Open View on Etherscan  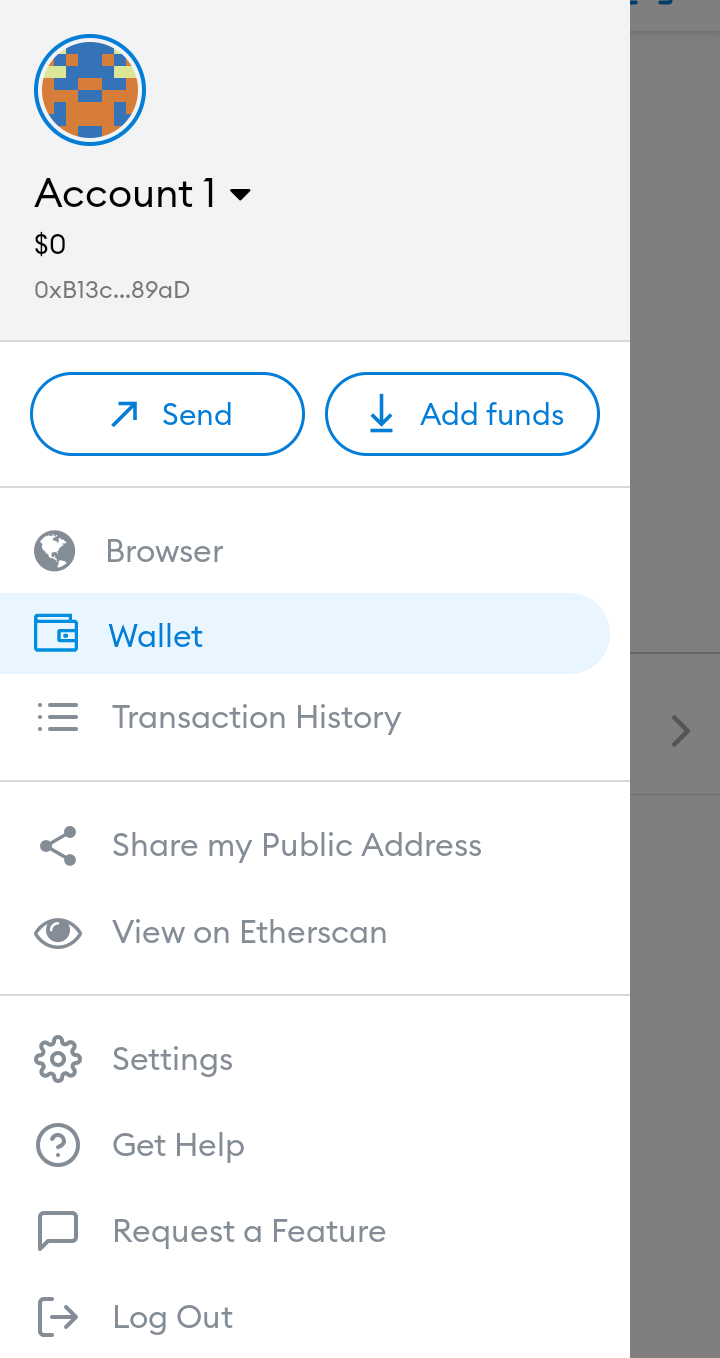249,932
